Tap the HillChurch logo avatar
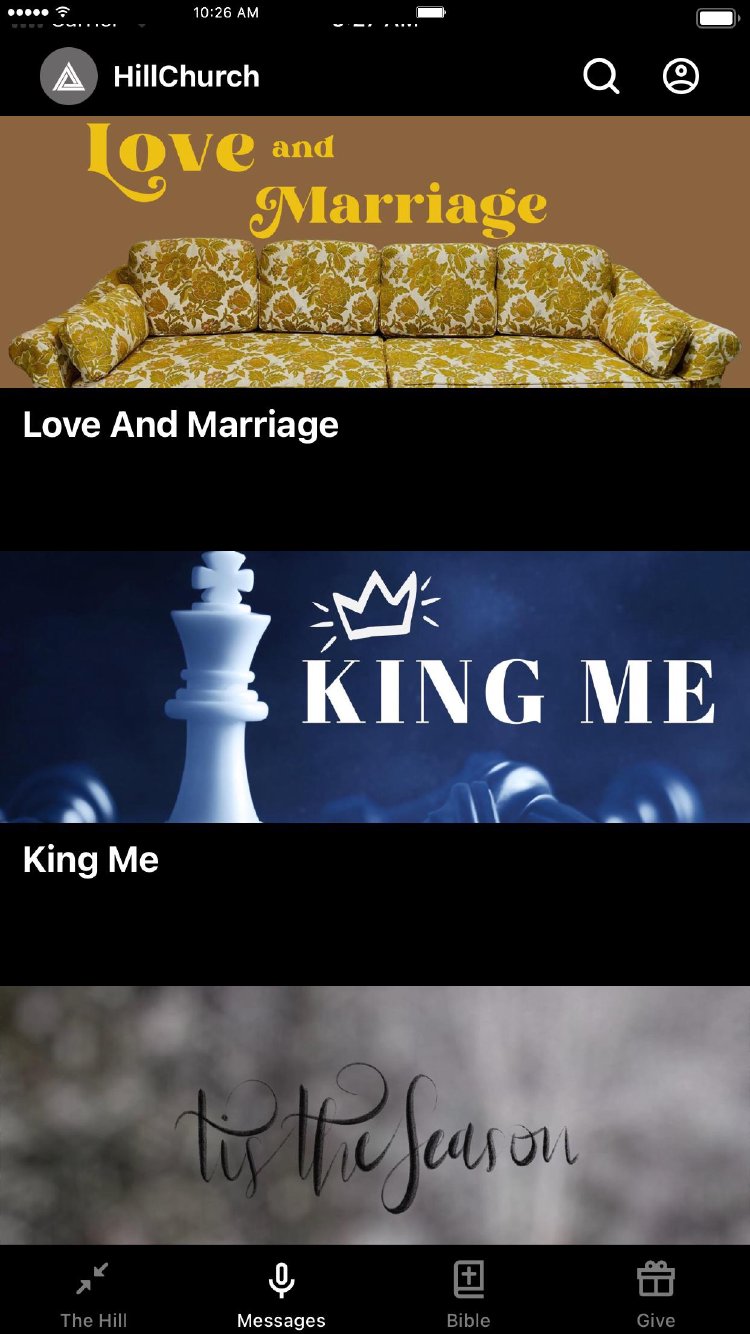This screenshot has height=1334, width=750. coord(68,76)
